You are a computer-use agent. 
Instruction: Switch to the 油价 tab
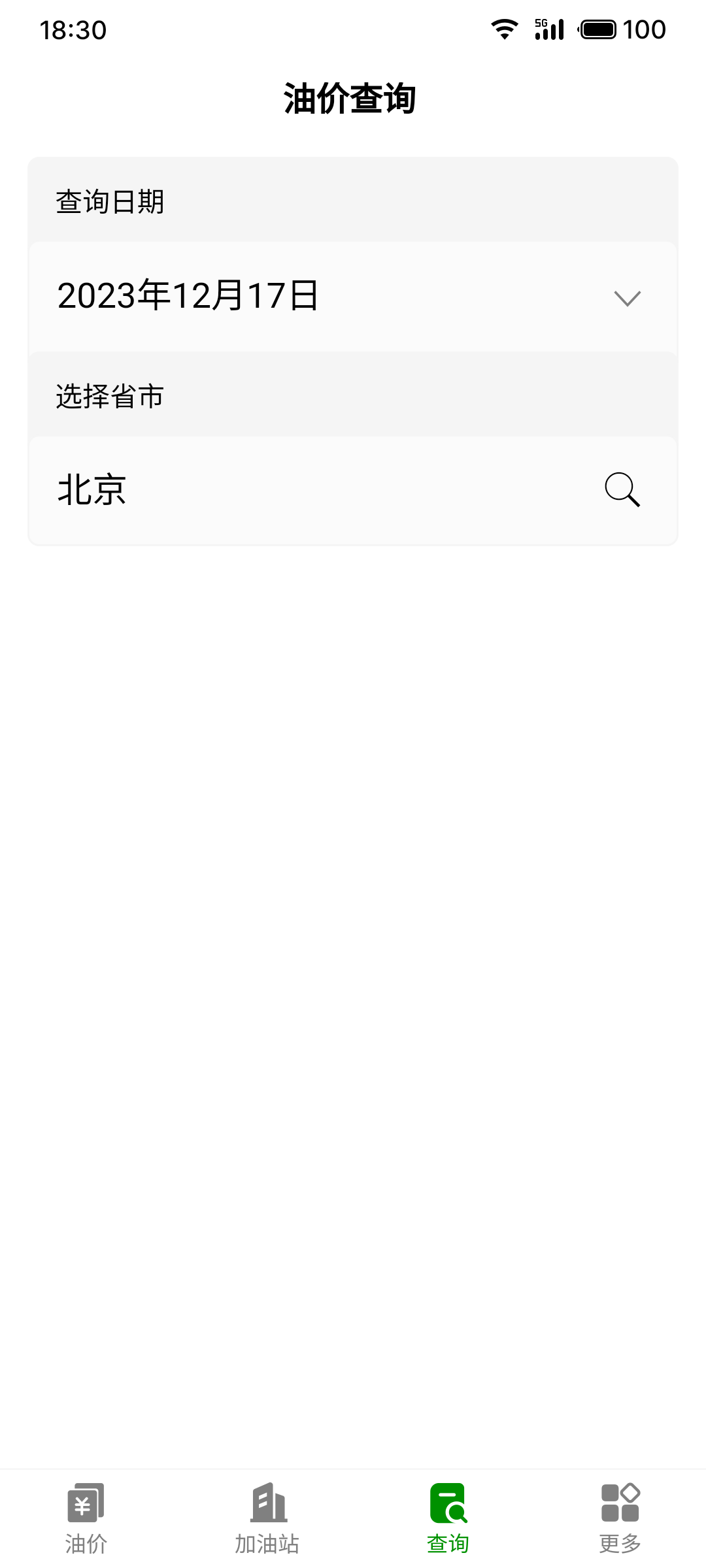pos(86,1519)
